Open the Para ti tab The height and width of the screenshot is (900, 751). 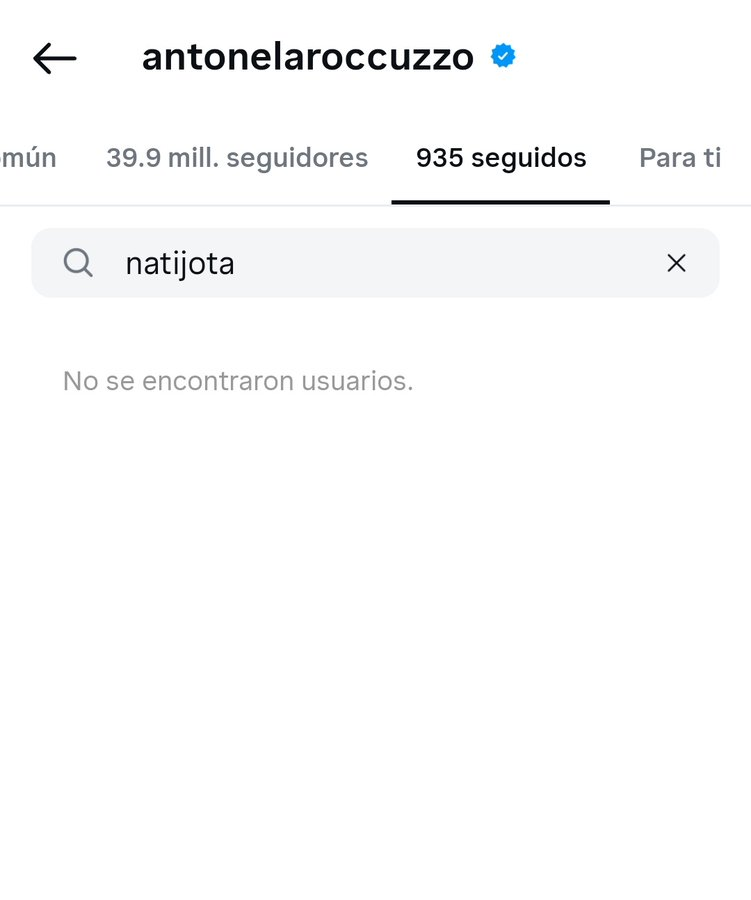pos(680,158)
